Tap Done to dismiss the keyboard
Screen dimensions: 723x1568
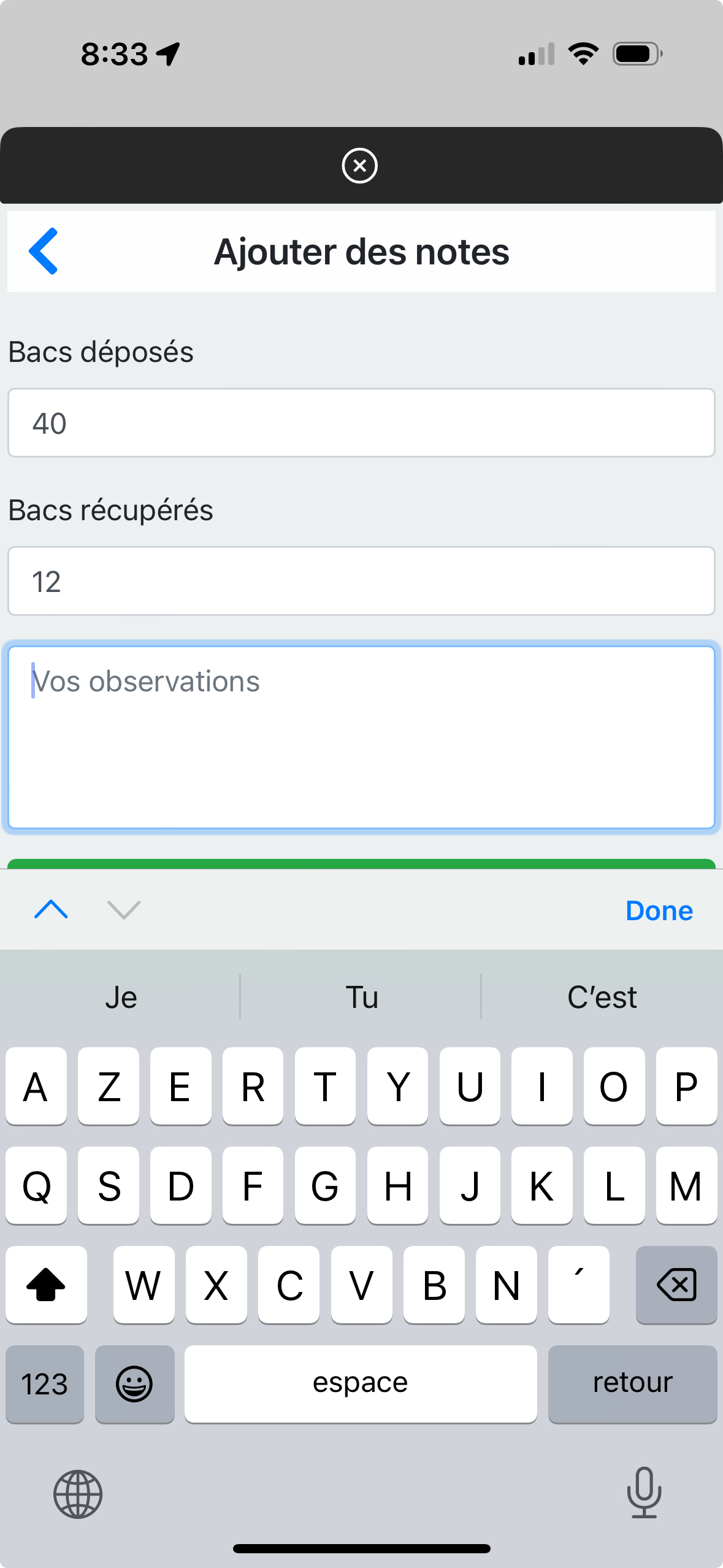coord(659,911)
